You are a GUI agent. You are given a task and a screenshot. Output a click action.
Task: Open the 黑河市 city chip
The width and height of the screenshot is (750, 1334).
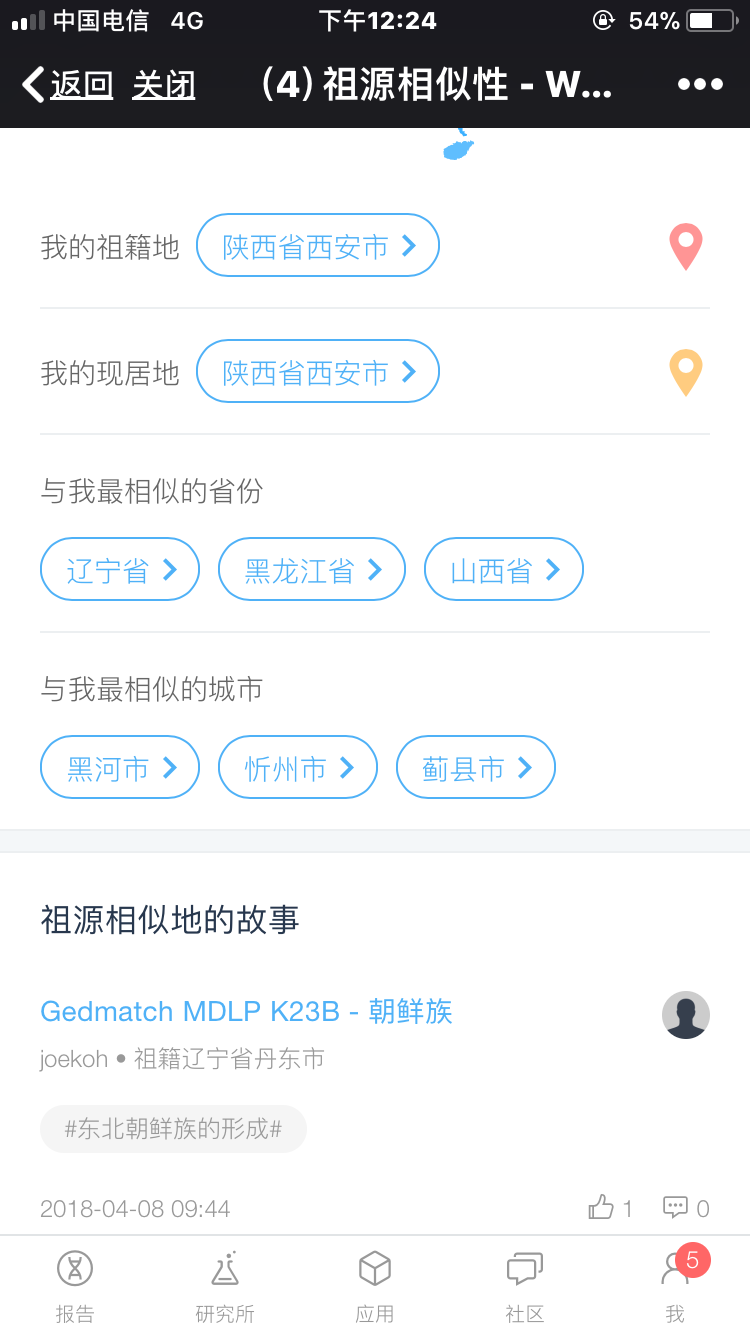(120, 767)
